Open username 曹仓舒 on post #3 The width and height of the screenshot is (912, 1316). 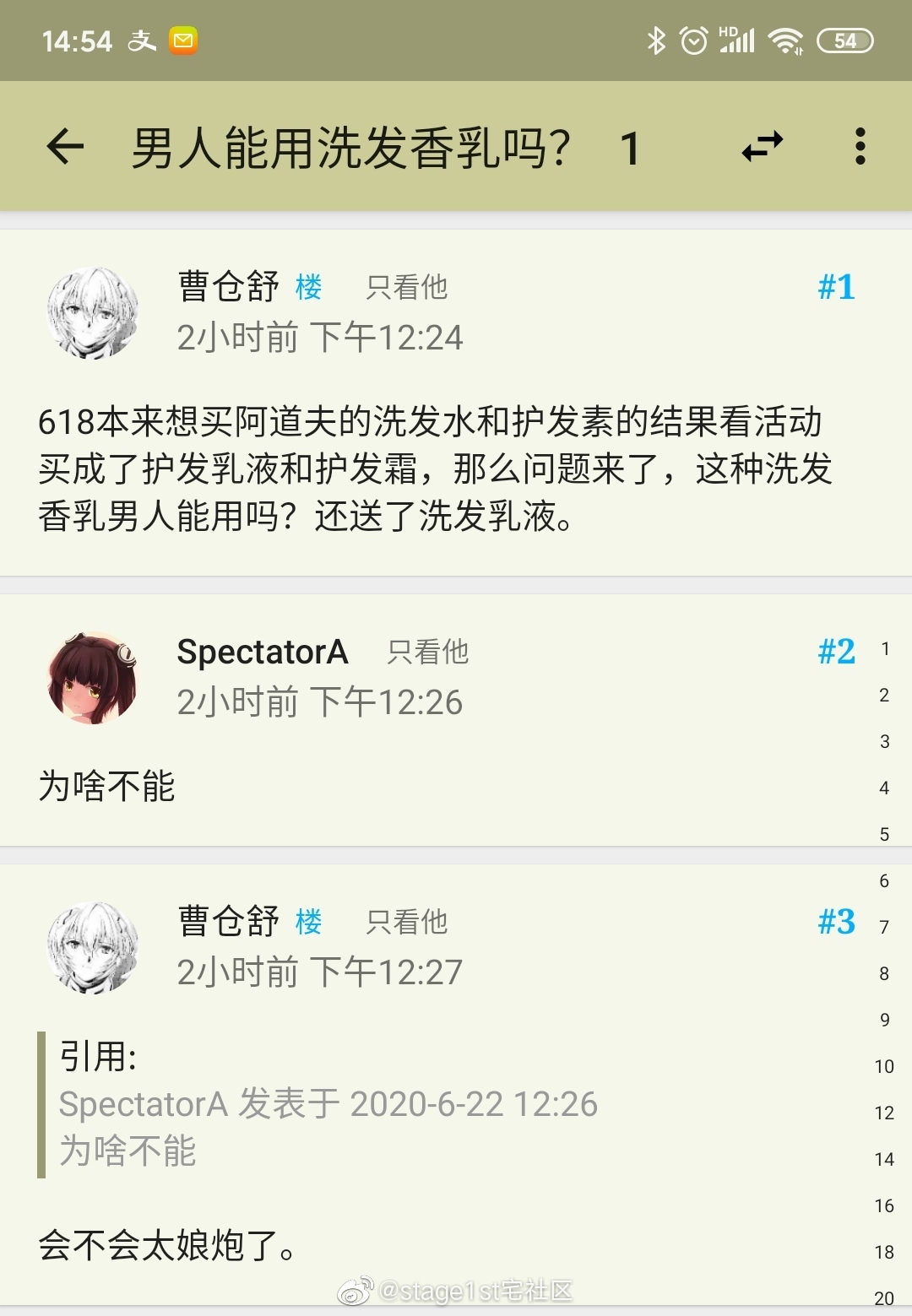pos(228,922)
